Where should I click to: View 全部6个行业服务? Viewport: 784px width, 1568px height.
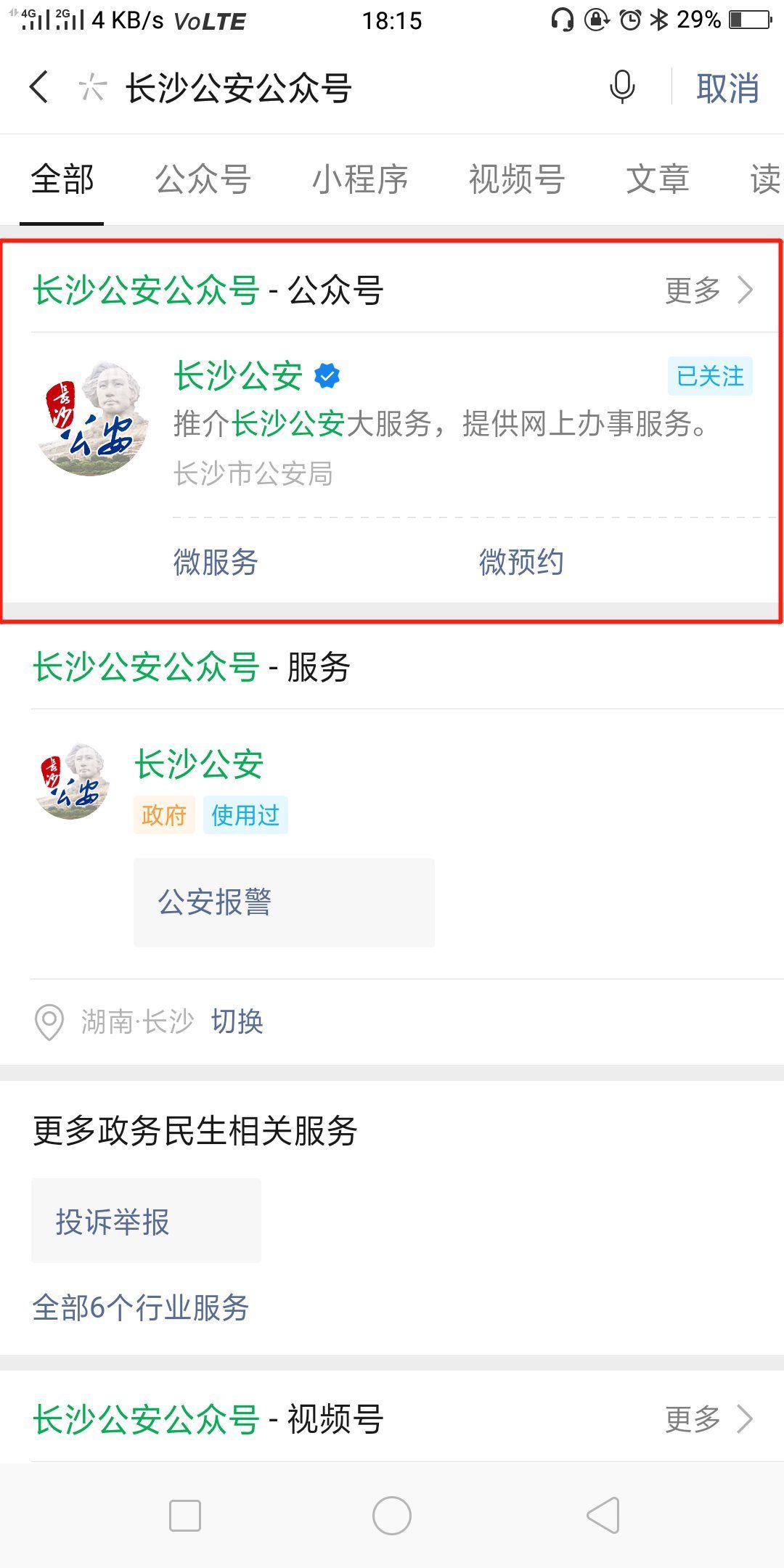pyautogui.click(x=141, y=1308)
